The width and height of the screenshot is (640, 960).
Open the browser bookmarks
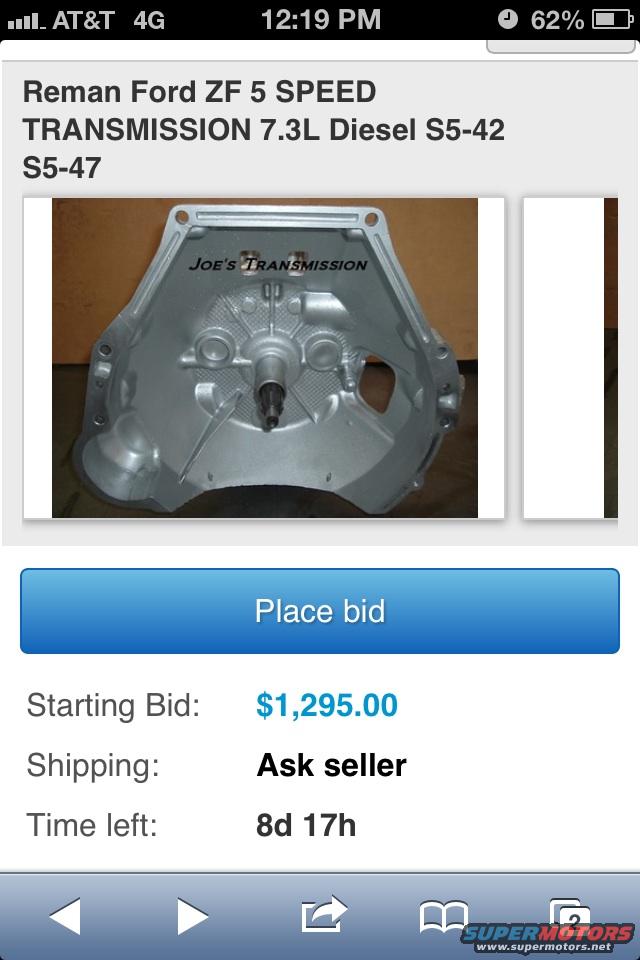443,916
